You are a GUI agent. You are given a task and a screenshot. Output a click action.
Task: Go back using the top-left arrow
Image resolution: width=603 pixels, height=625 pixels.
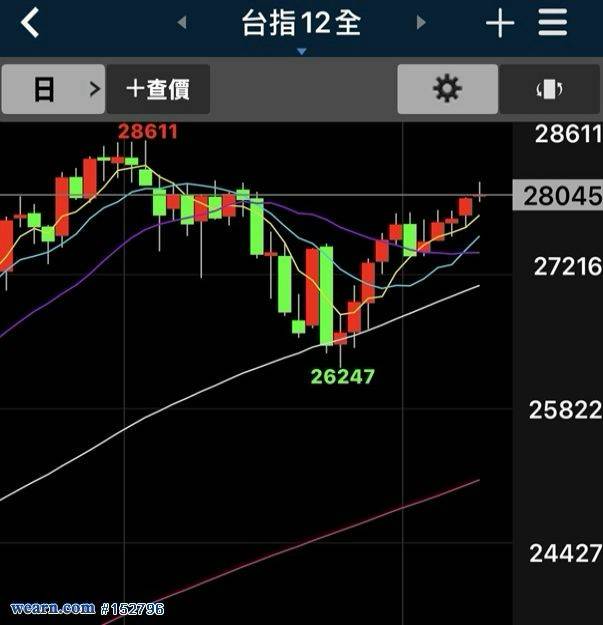tap(30, 23)
